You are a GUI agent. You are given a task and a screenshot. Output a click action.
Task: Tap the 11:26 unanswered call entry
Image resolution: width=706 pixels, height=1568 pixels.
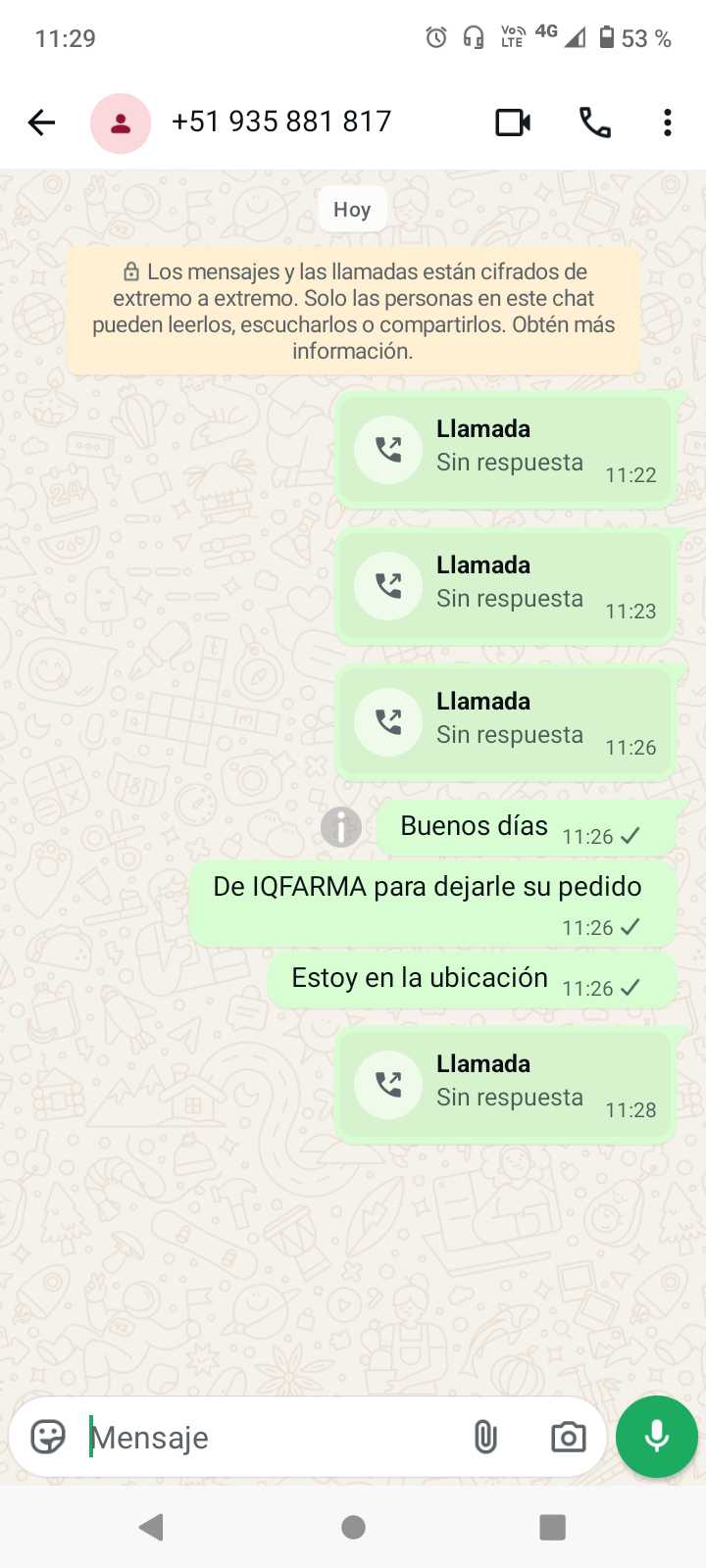pos(505,721)
